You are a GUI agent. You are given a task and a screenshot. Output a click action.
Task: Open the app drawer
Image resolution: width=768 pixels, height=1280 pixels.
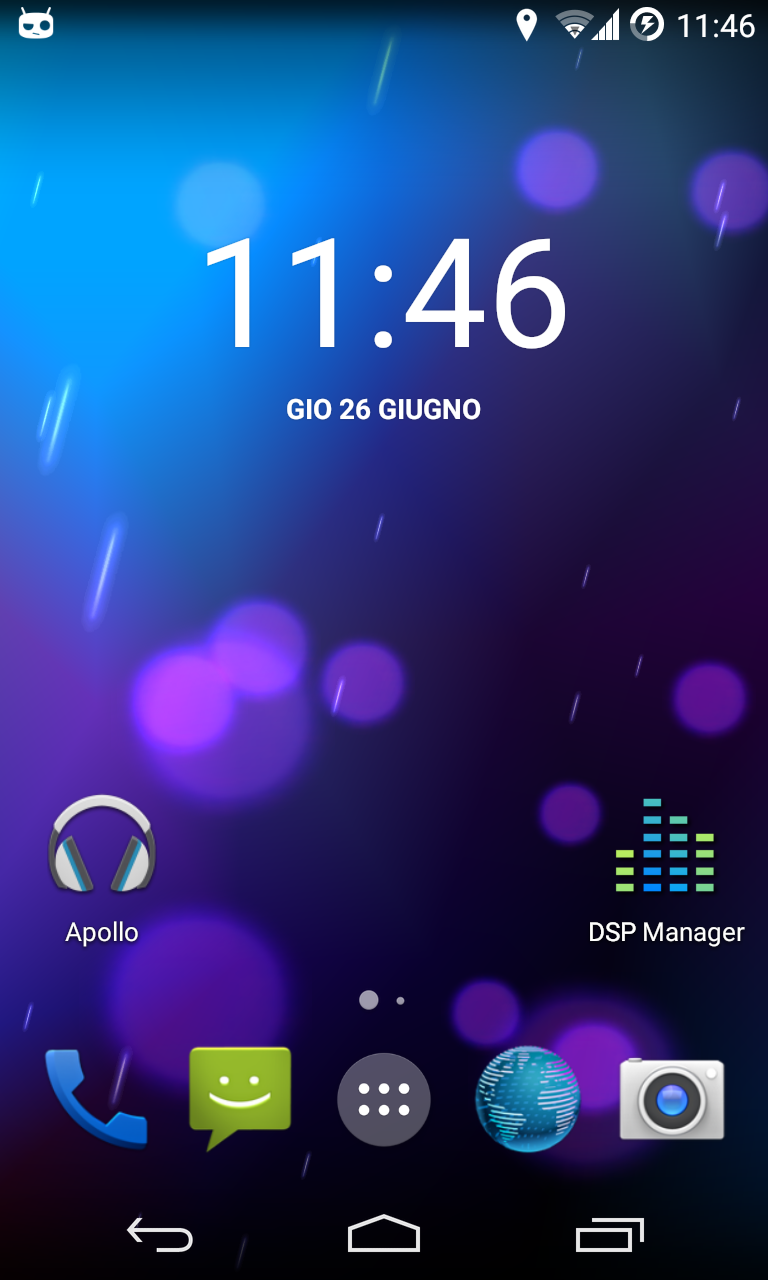(x=384, y=1099)
